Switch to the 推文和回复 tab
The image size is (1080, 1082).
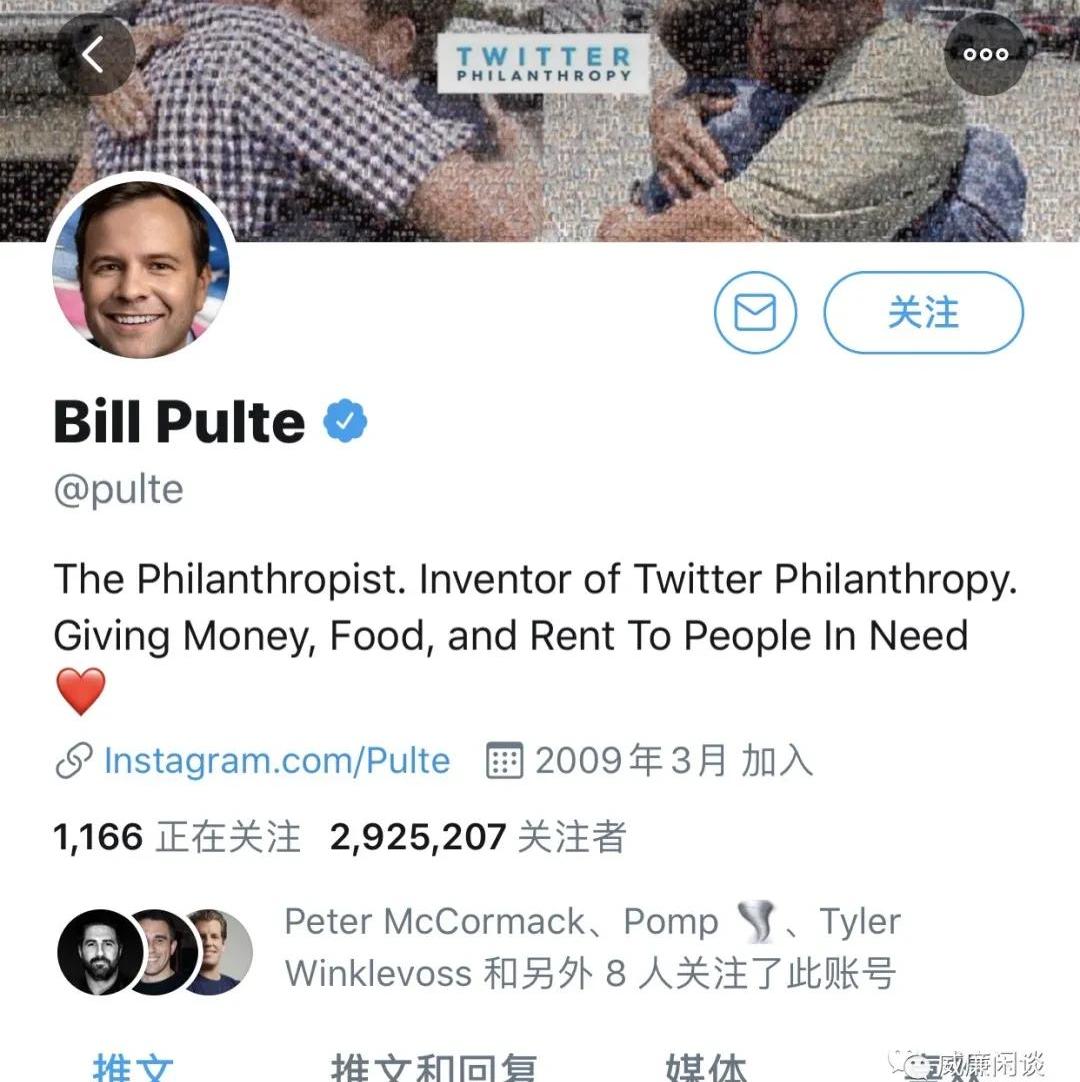(x=434, y=1068)
